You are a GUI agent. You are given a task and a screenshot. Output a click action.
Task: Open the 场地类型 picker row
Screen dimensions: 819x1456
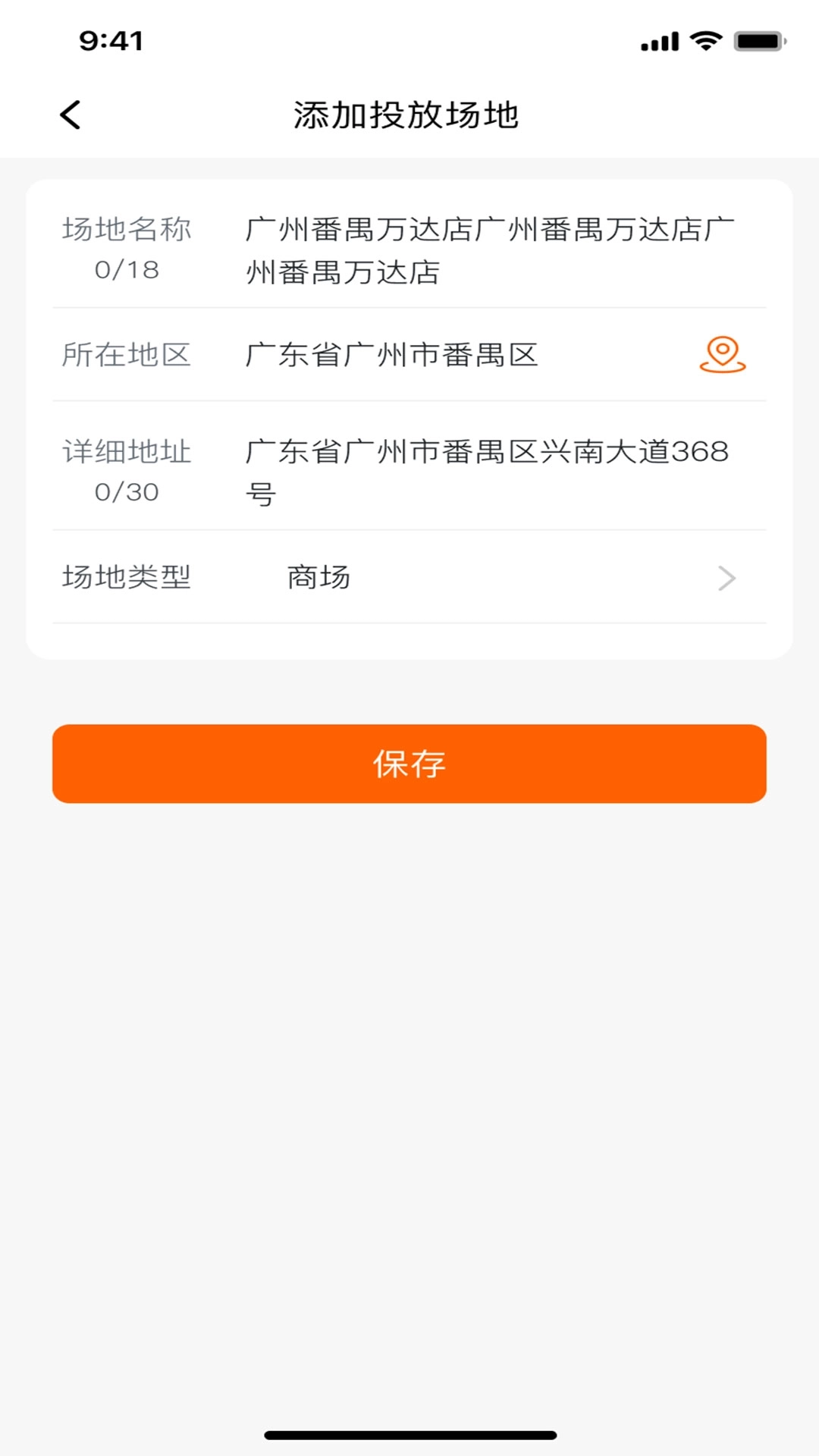pos(409,578)
